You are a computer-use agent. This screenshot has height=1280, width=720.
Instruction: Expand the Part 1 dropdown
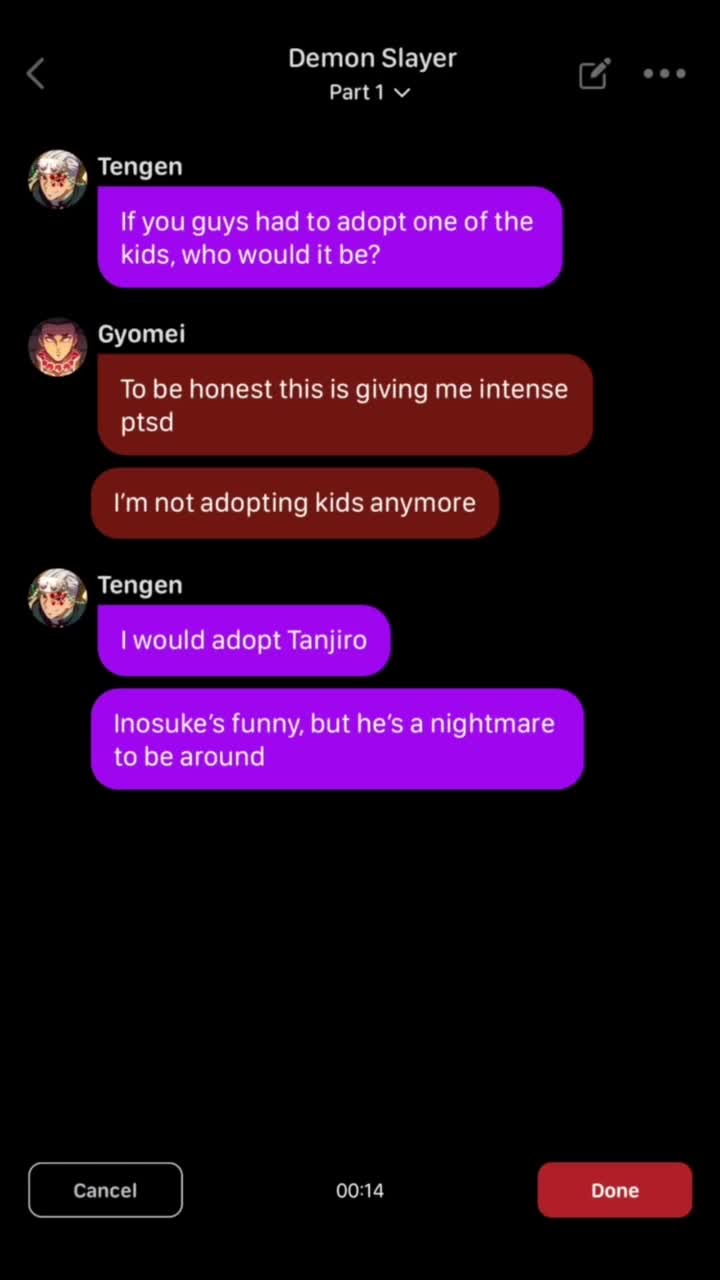370,93
